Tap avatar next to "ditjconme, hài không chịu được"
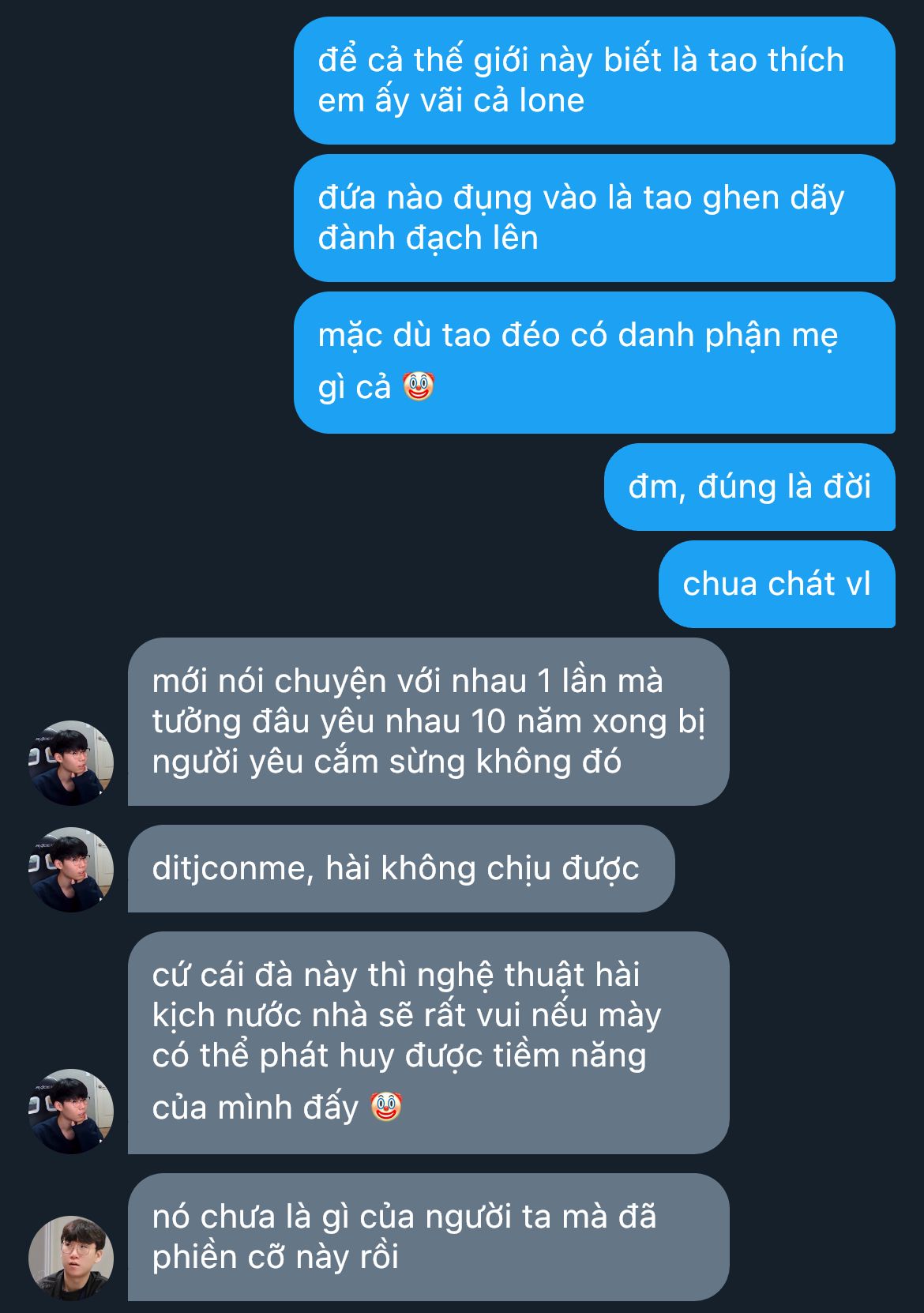The height and width of the screenshot is (1313, 924). pyautogui.click(x=71, y=869)
